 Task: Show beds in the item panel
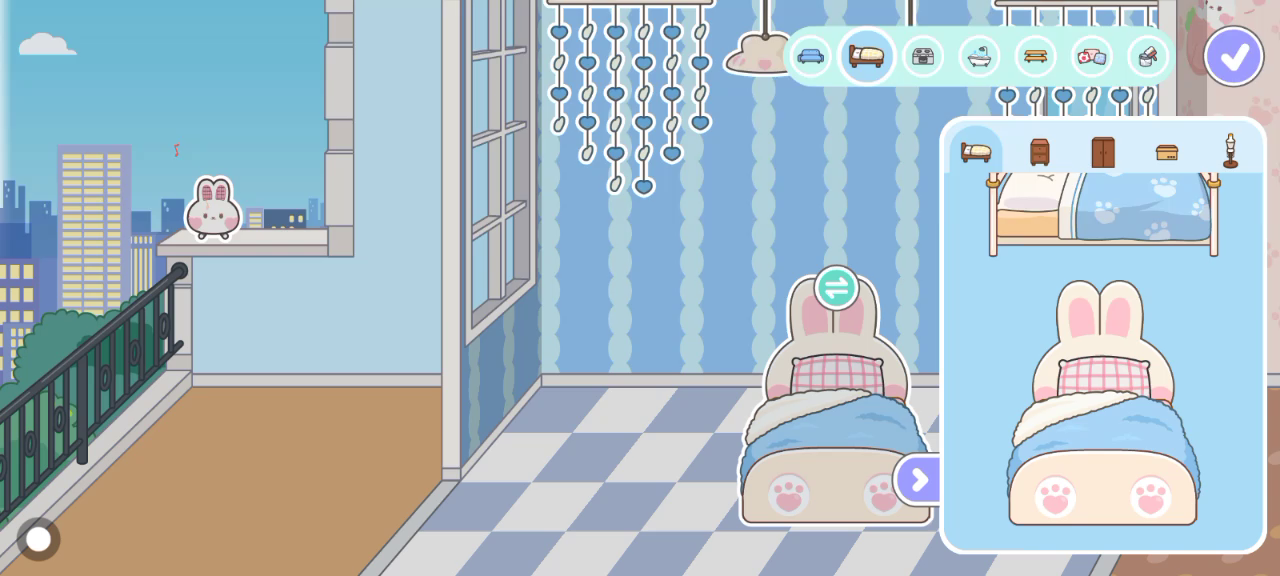[976, 152]
